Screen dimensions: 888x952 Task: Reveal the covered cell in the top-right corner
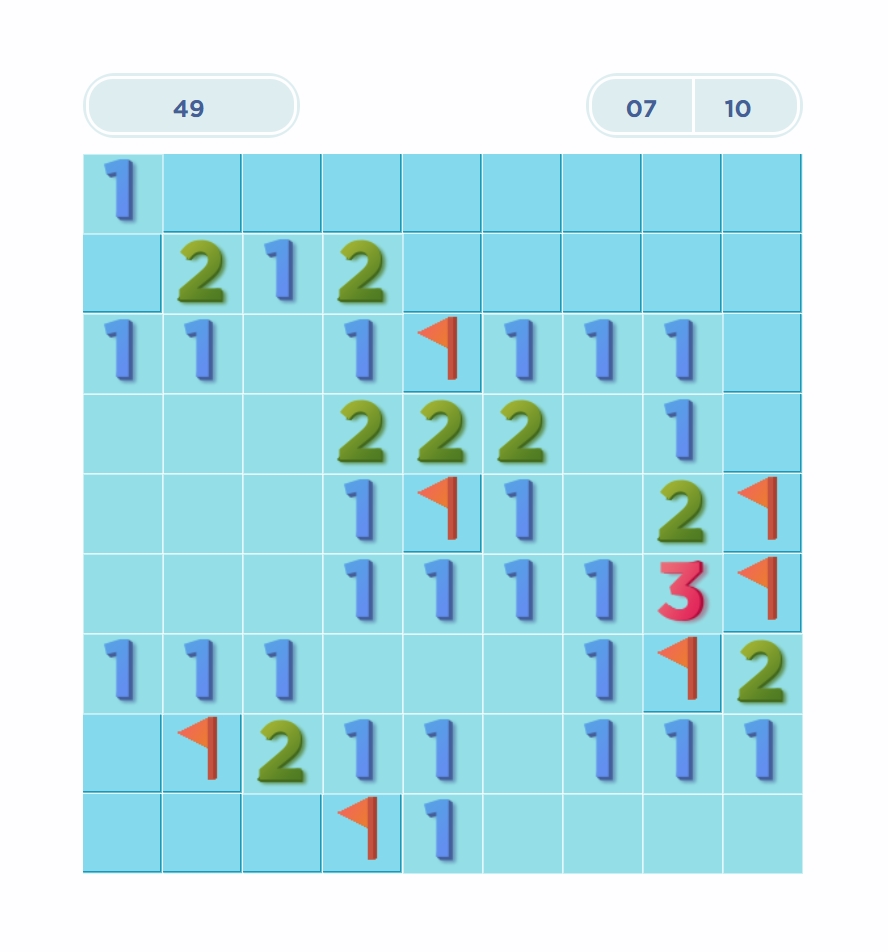(x=762, y=193)
